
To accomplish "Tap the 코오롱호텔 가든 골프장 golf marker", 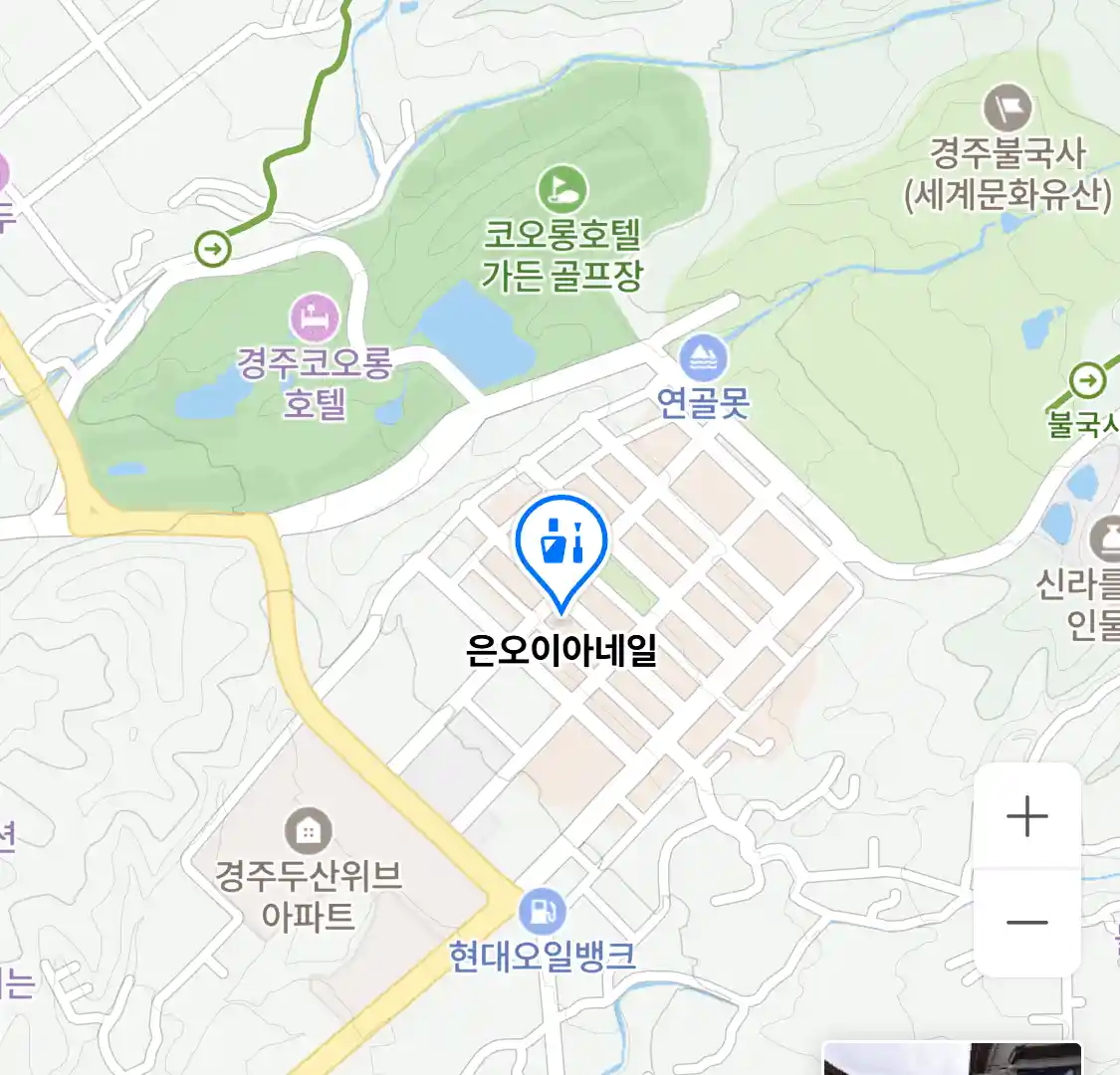I will pyautogui.click(x=562, y=189).
